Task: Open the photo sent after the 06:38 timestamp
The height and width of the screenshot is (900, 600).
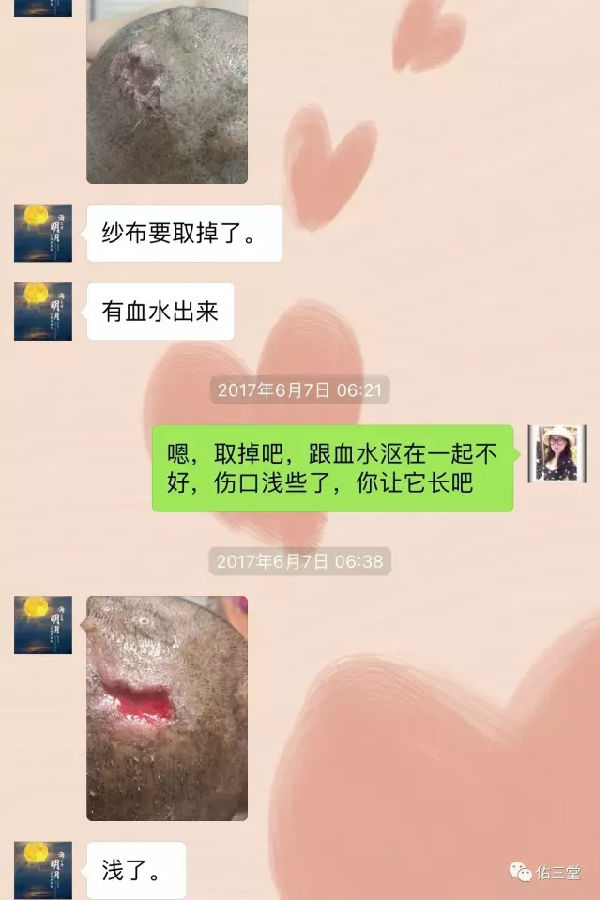Action: [x=166, y=708]
